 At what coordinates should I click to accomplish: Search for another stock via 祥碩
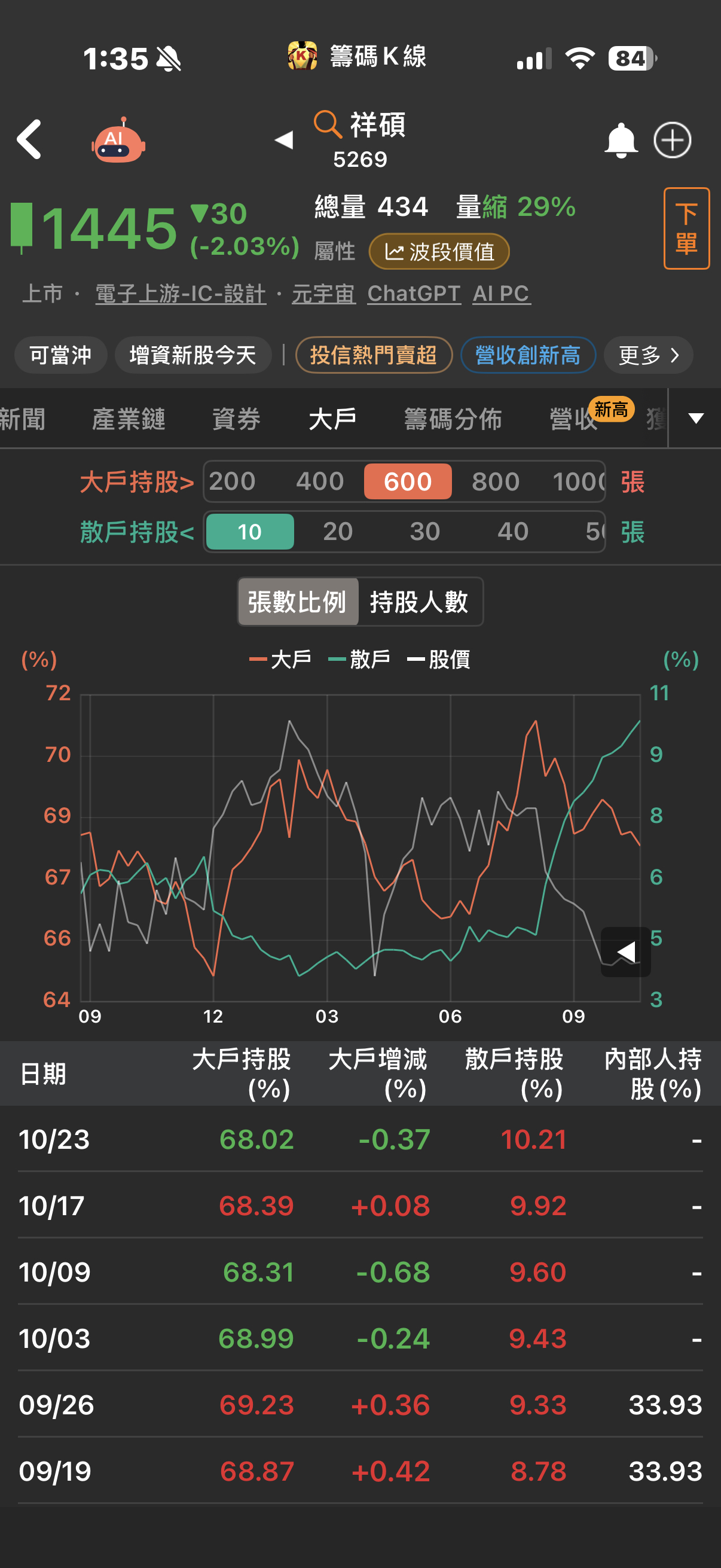coord(360,126)
